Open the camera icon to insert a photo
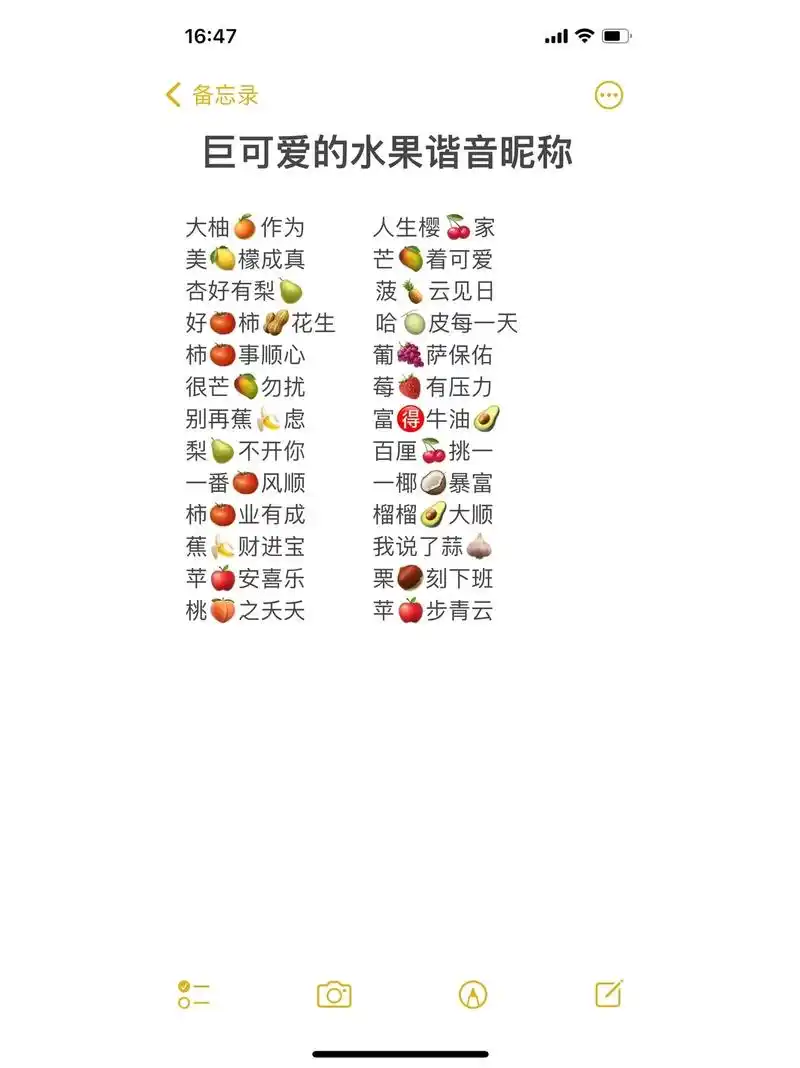The height and width of the screenshot is (1068, 800). click(x=333, y=993)
